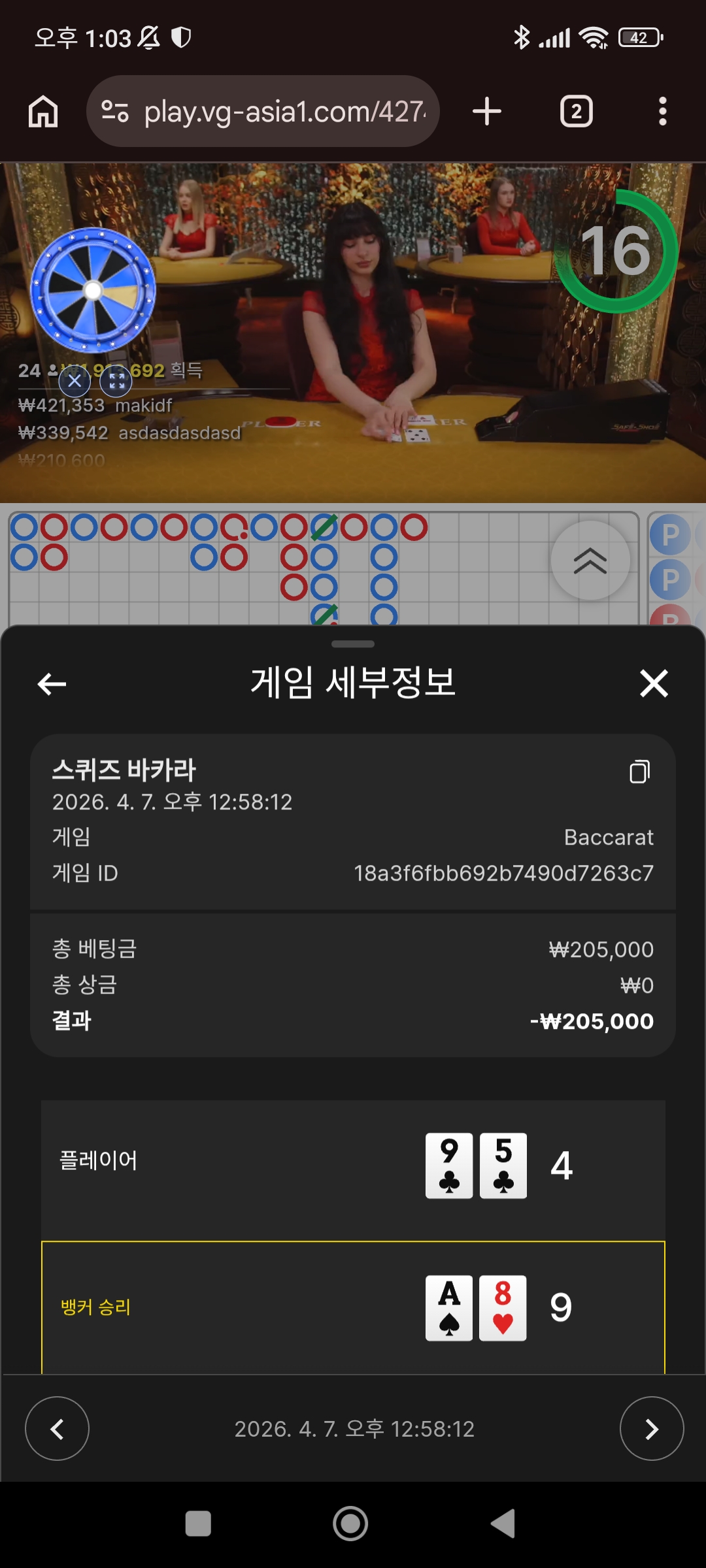This screenshot has height=1568, width=706.
Task: Go to the browser home page
Action: tap(43, 111)
